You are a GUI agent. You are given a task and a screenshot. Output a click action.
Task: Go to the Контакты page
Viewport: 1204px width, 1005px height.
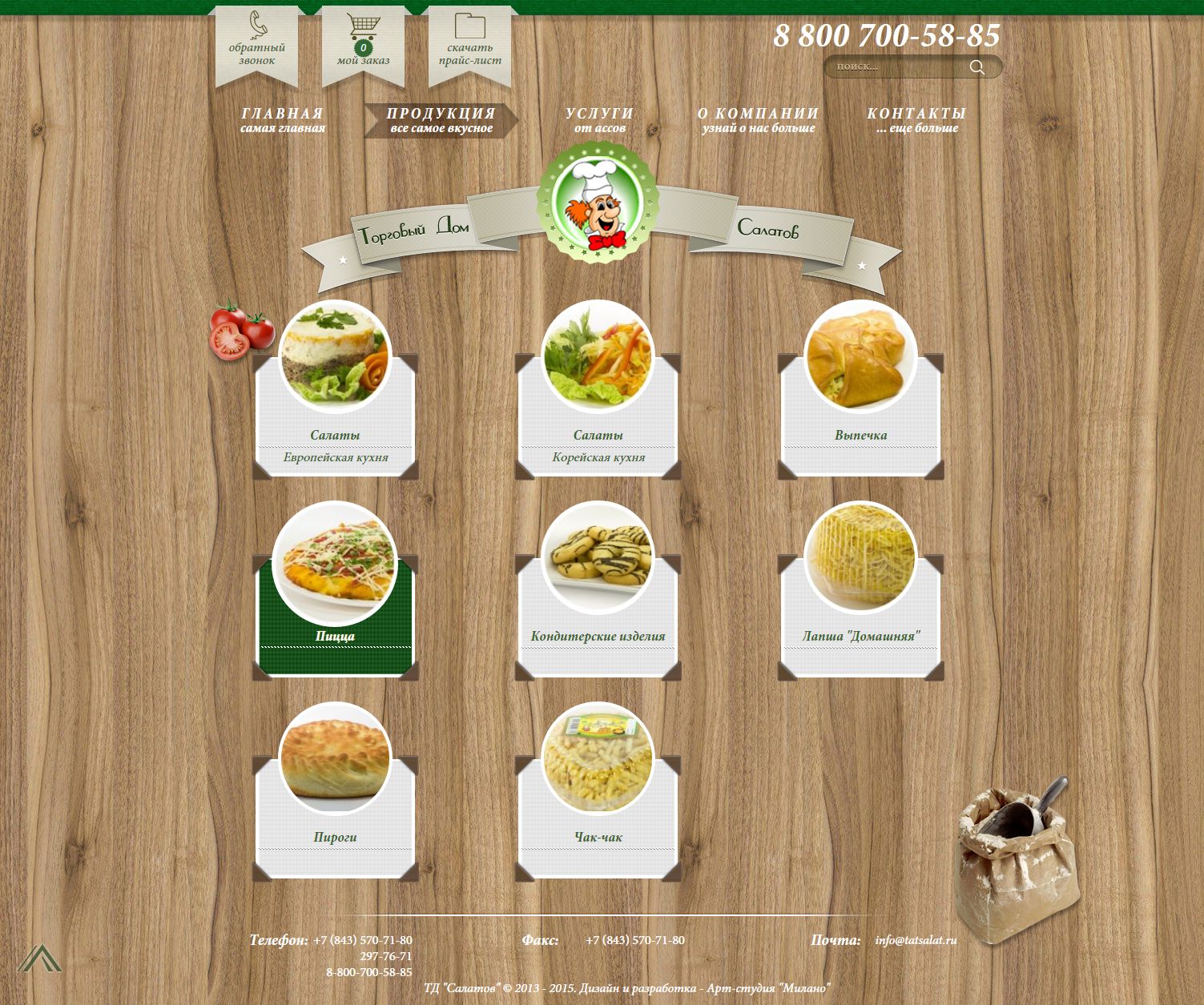pos(916,120)
